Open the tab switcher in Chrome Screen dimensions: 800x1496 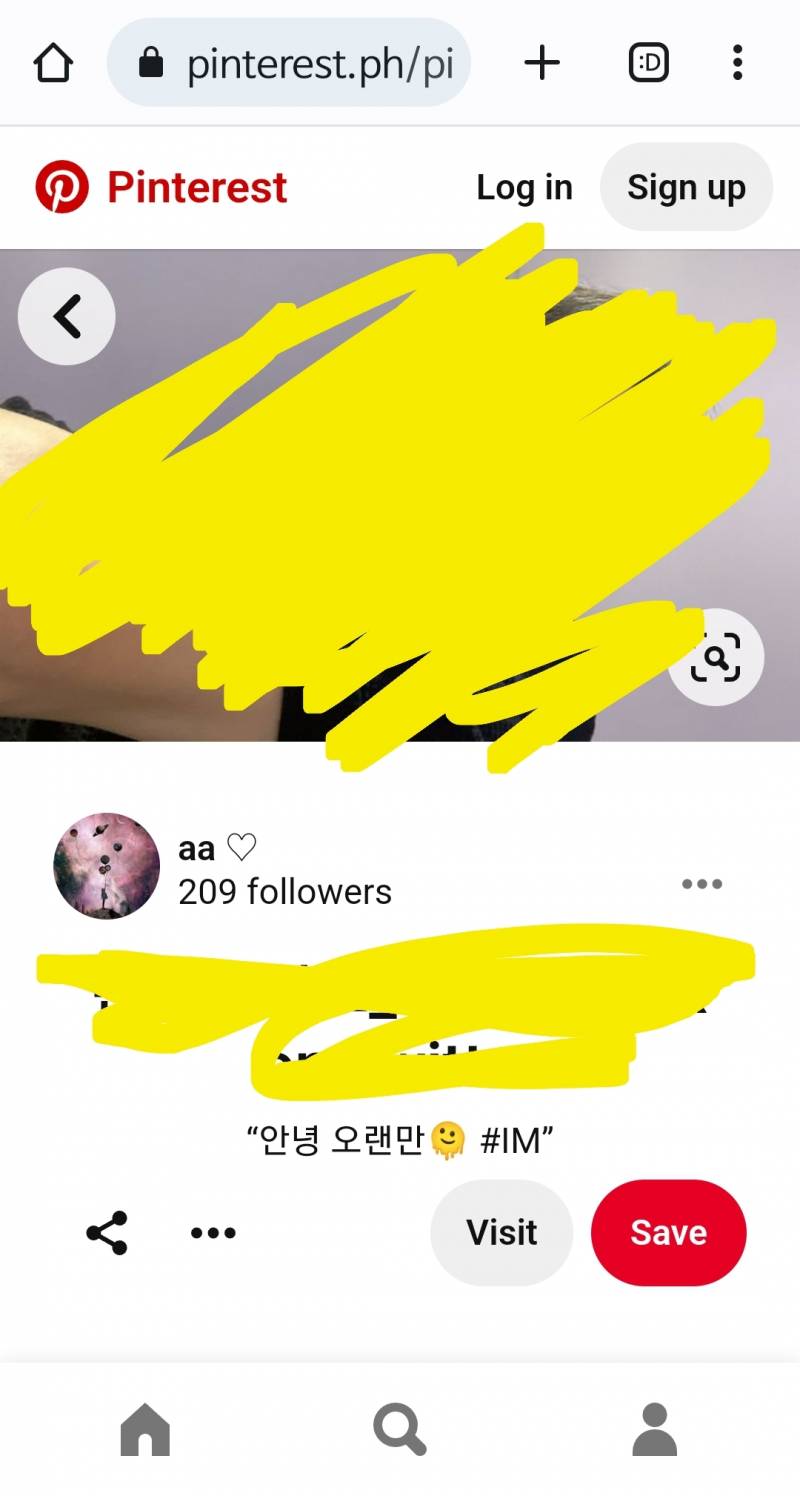point(647,62)
